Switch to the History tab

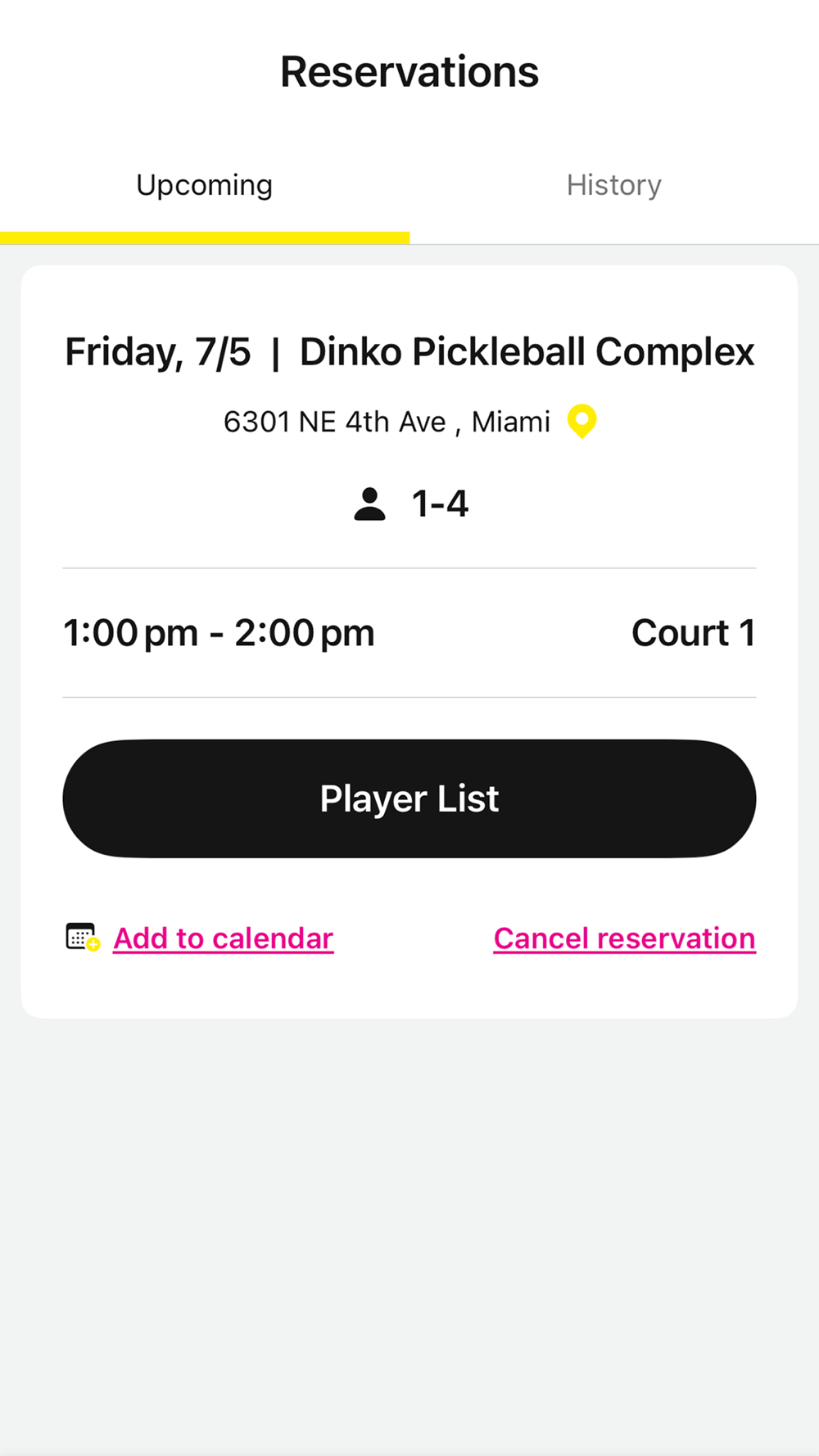613,185
